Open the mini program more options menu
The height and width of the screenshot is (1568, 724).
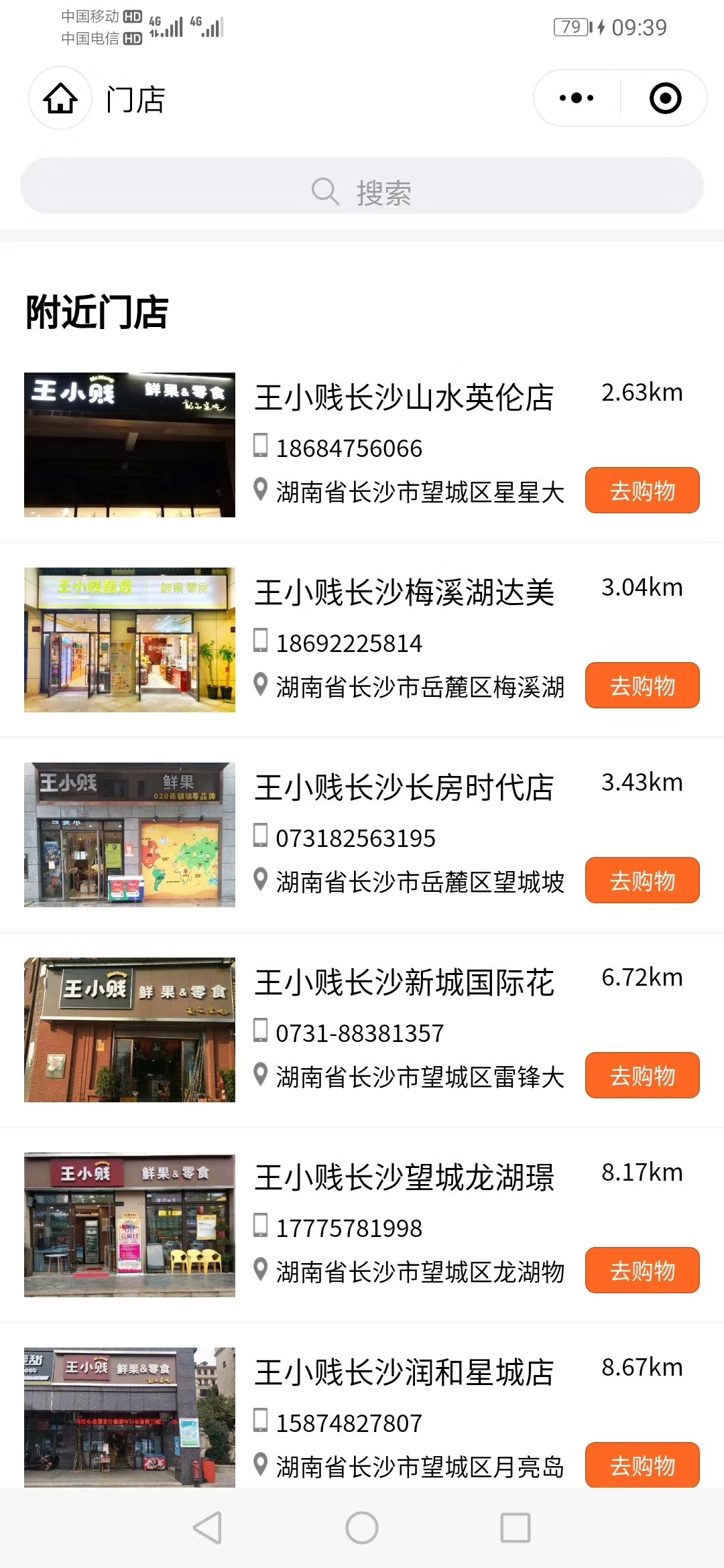coord(577,99)
